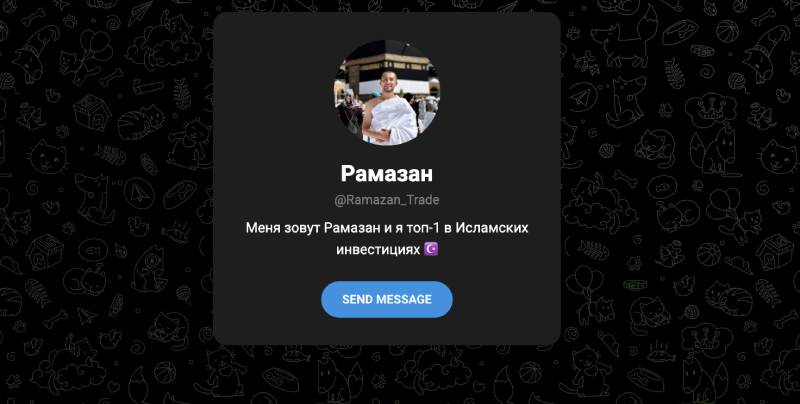Tap the SEND MESSAGE button
Image resolution: width=800 pixels, height=404 pixels.
386,299
